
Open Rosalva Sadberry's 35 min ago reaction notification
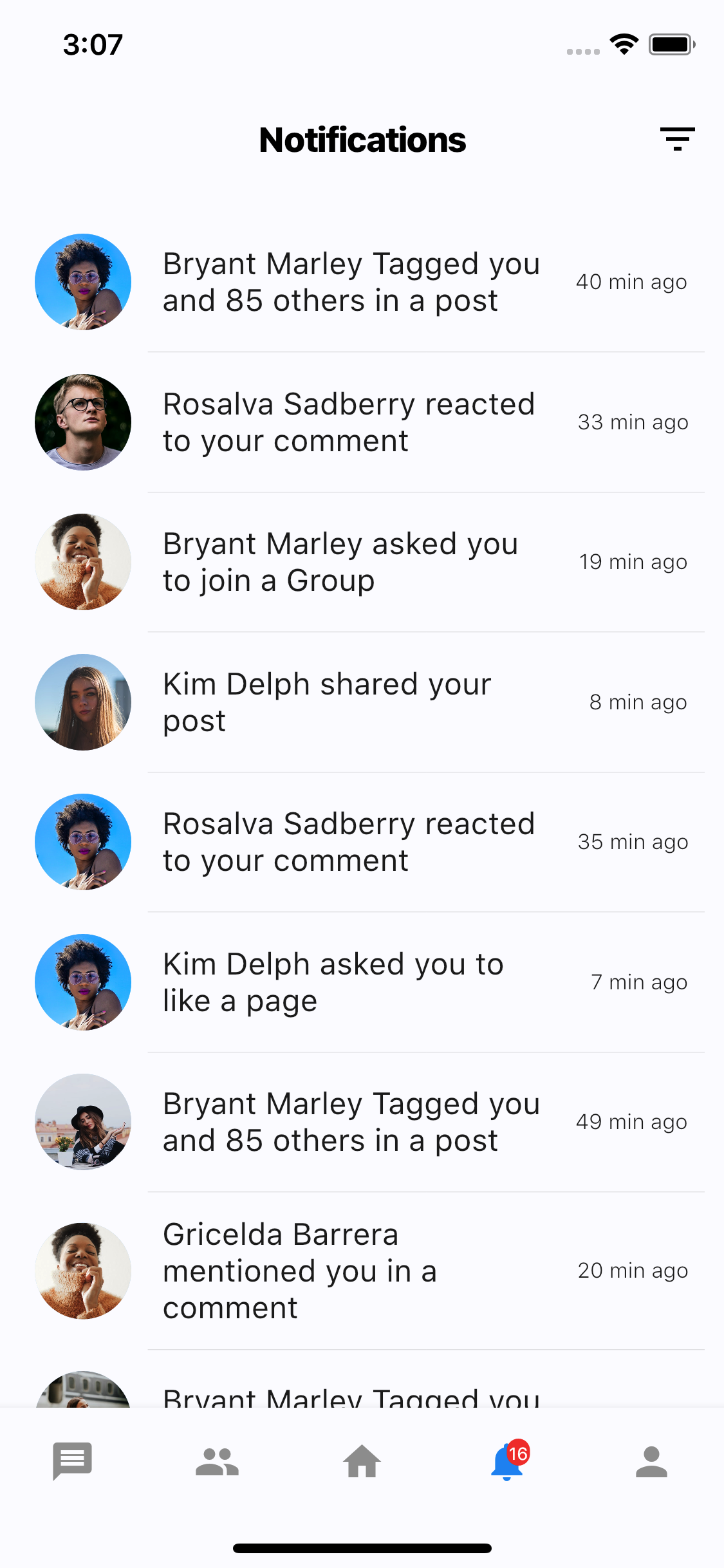coord(362,842)
